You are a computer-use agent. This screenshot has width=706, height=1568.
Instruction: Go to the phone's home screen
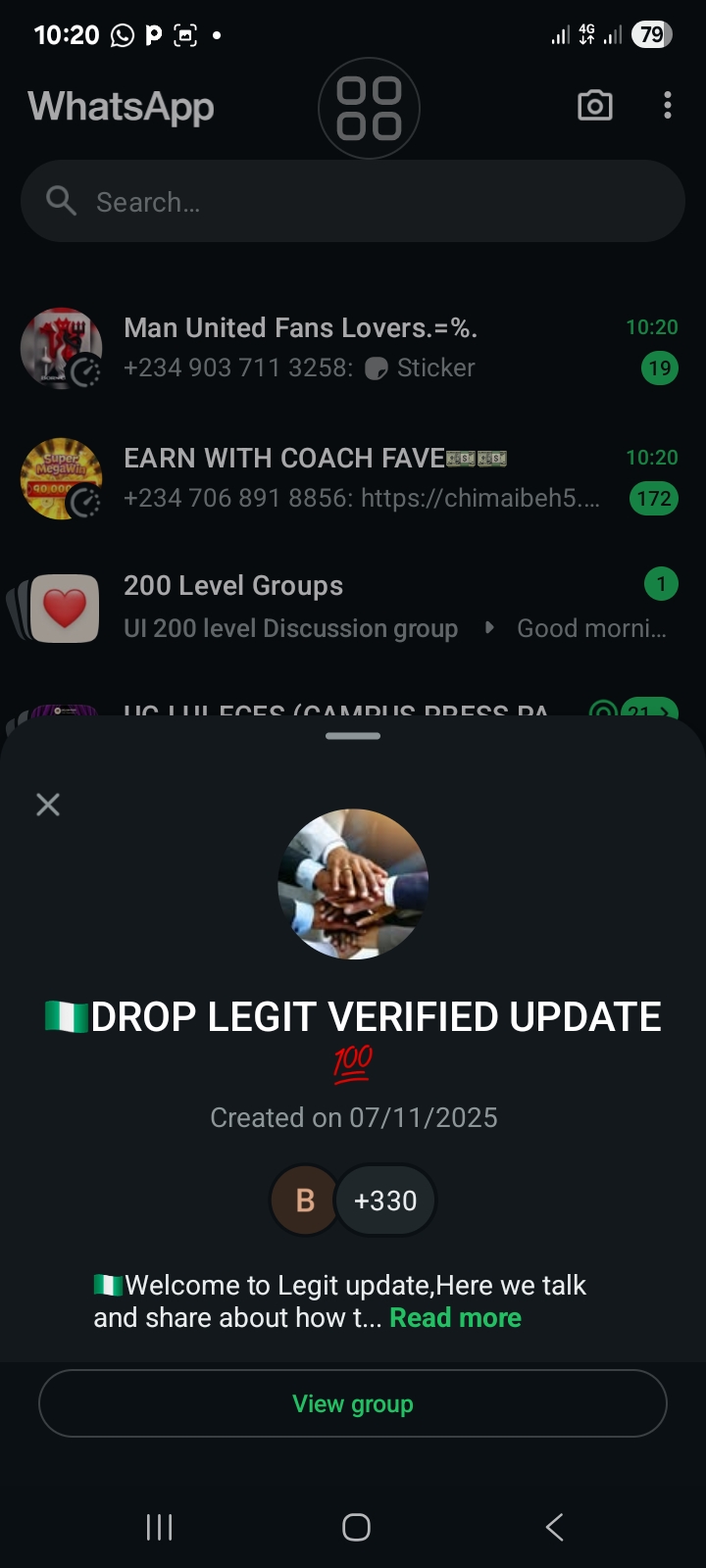pyautogui.click(x=356, y=1527)
